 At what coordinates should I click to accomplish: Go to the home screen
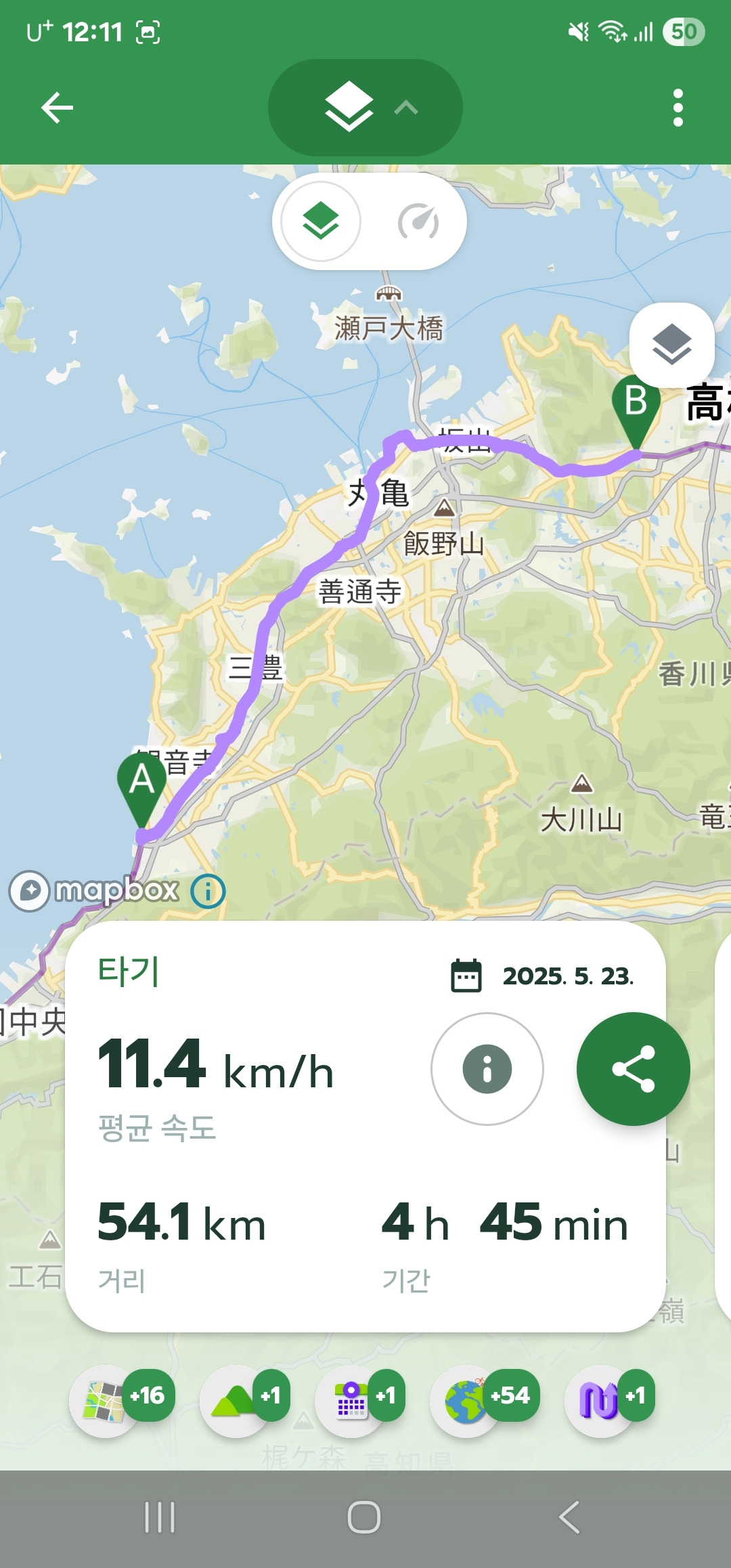(x=364, y=1517)
